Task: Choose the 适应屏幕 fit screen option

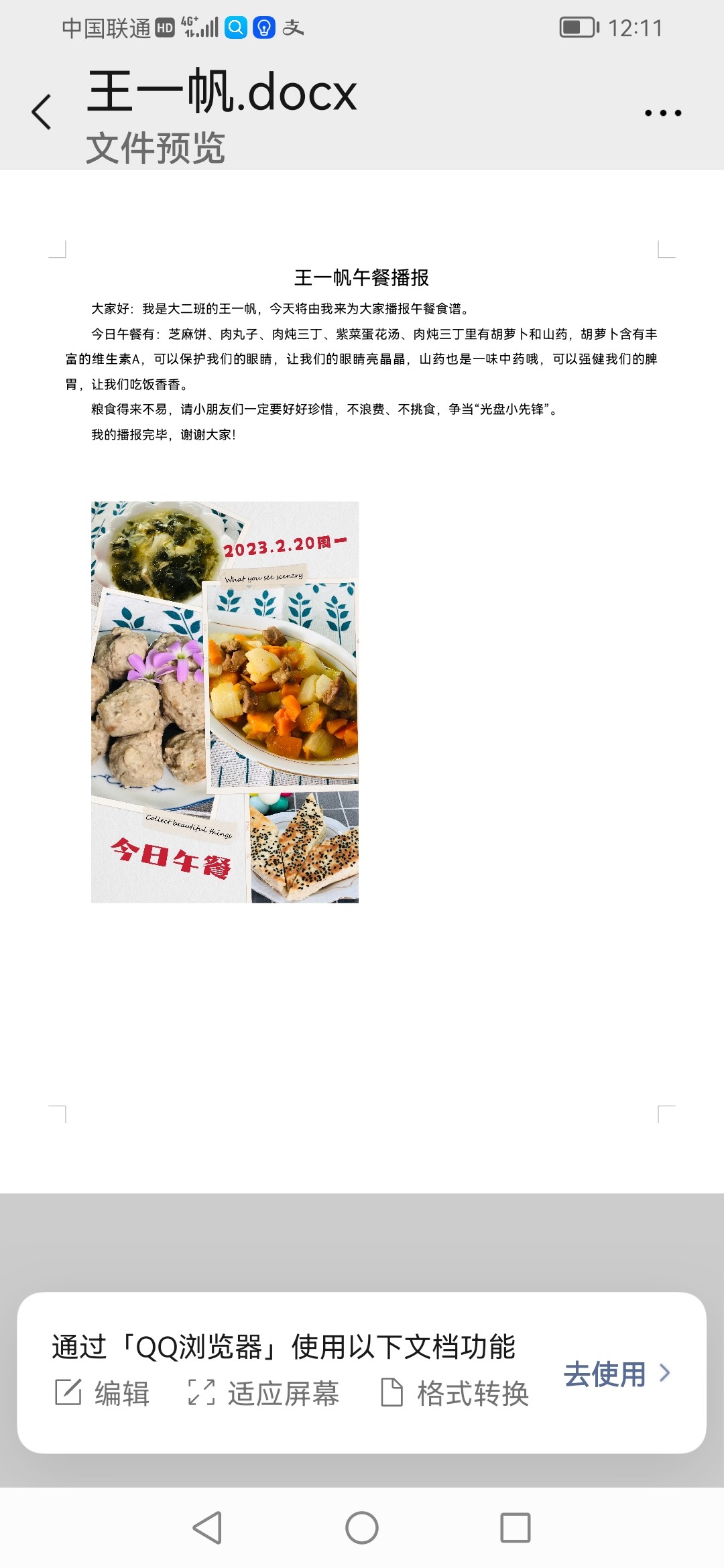Action: tap(263, 1392)
